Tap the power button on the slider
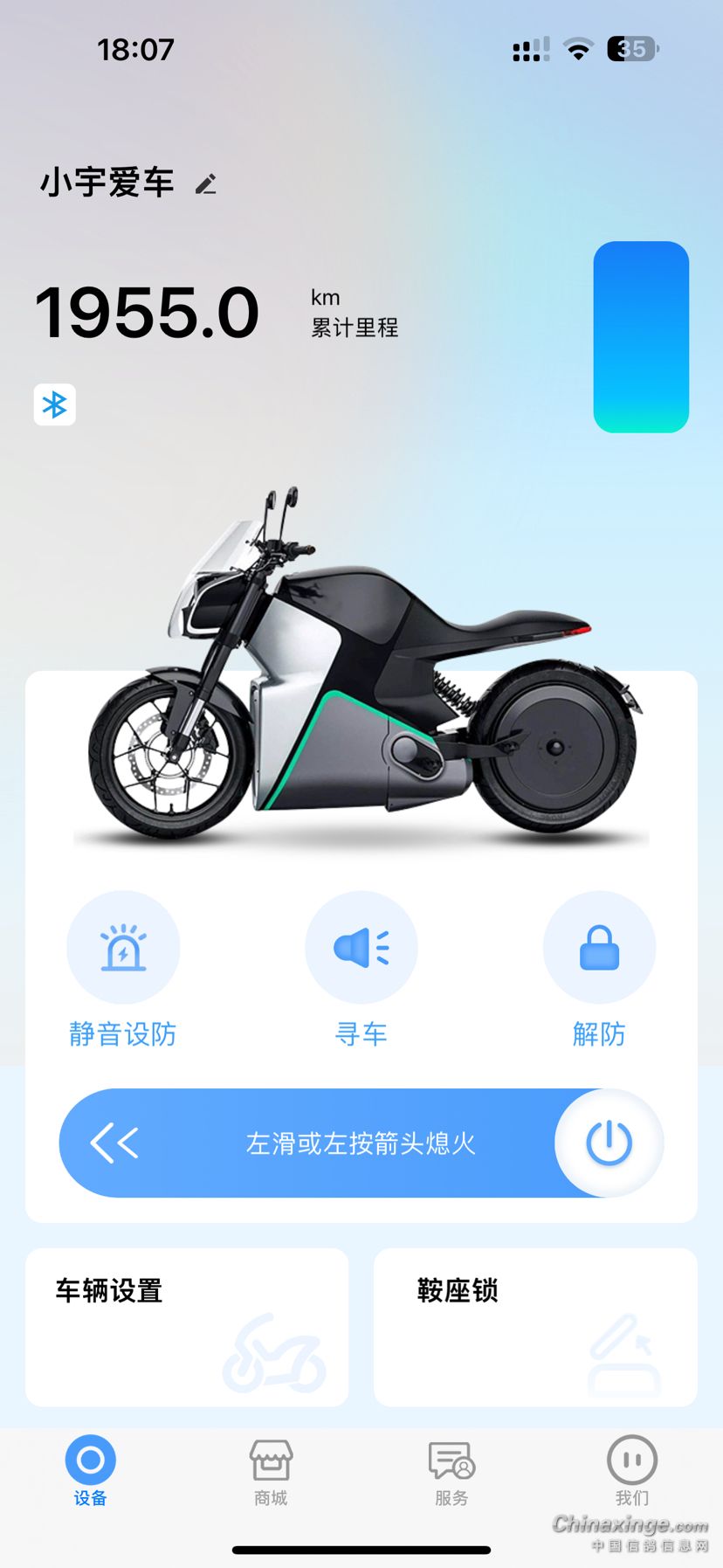 tap(609, 1143)
